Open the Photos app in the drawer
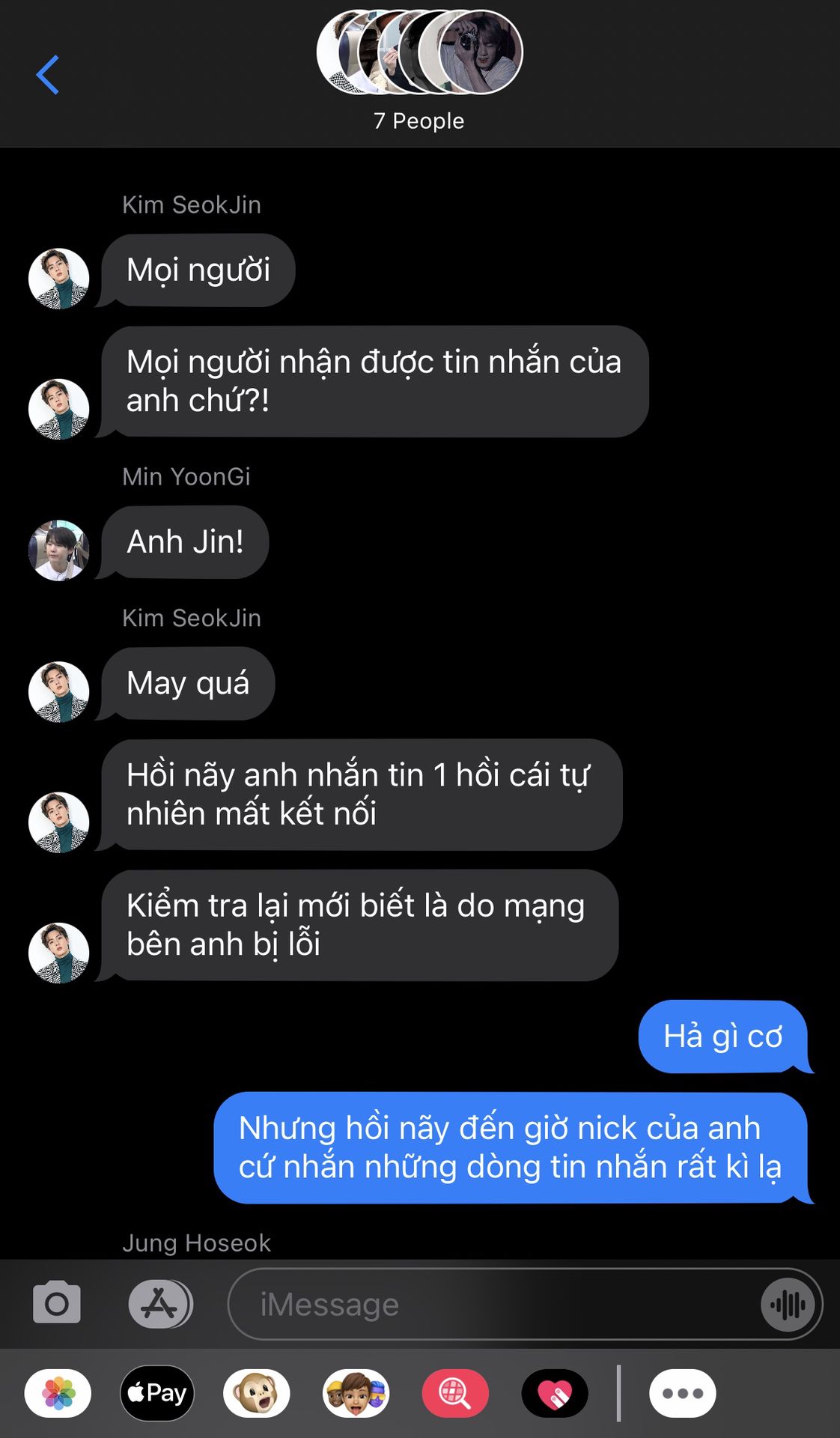The height and width of the screenshot is (1438, 840). coord(58,1393)
